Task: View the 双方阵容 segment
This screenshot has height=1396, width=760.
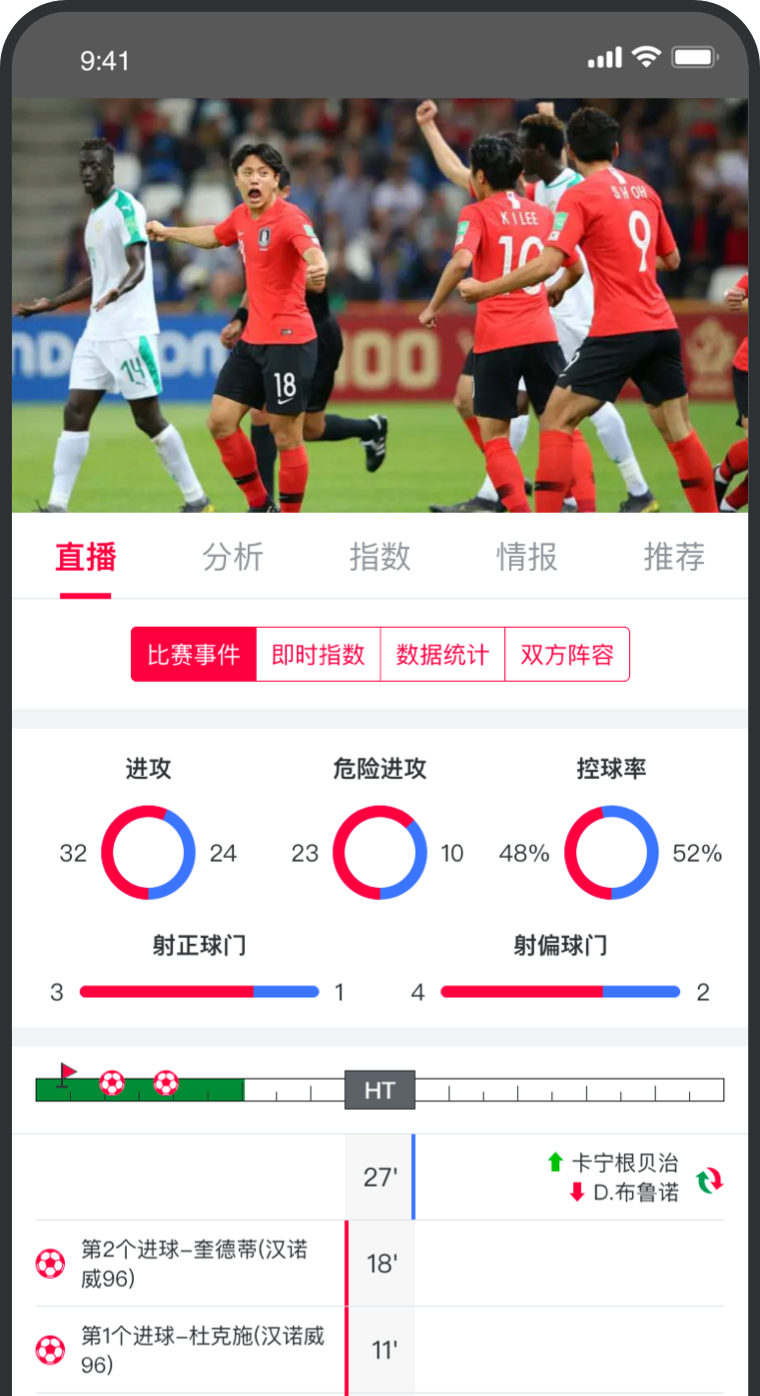Action: (x=567, y=655)
